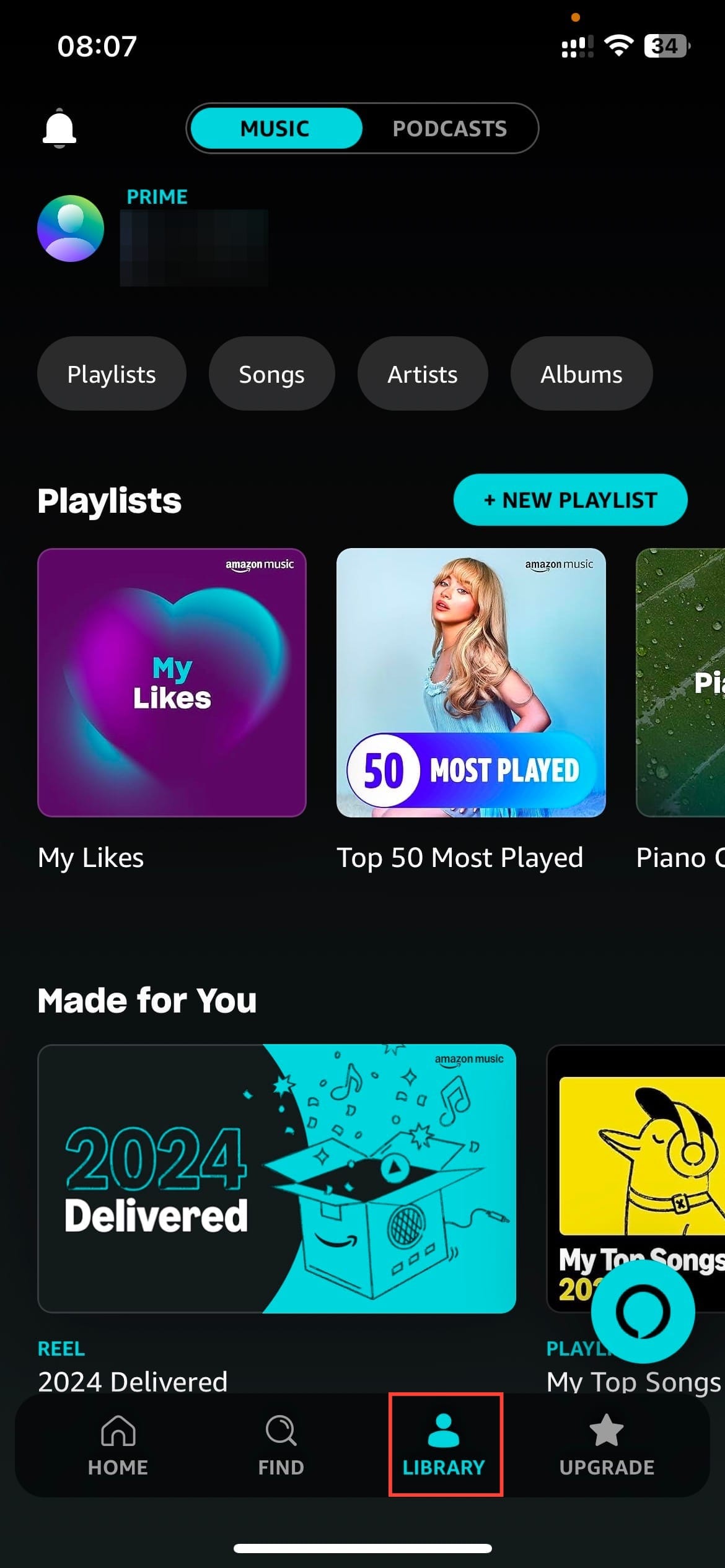
Task: Open the notifications bell
Action: pos(59,128)
